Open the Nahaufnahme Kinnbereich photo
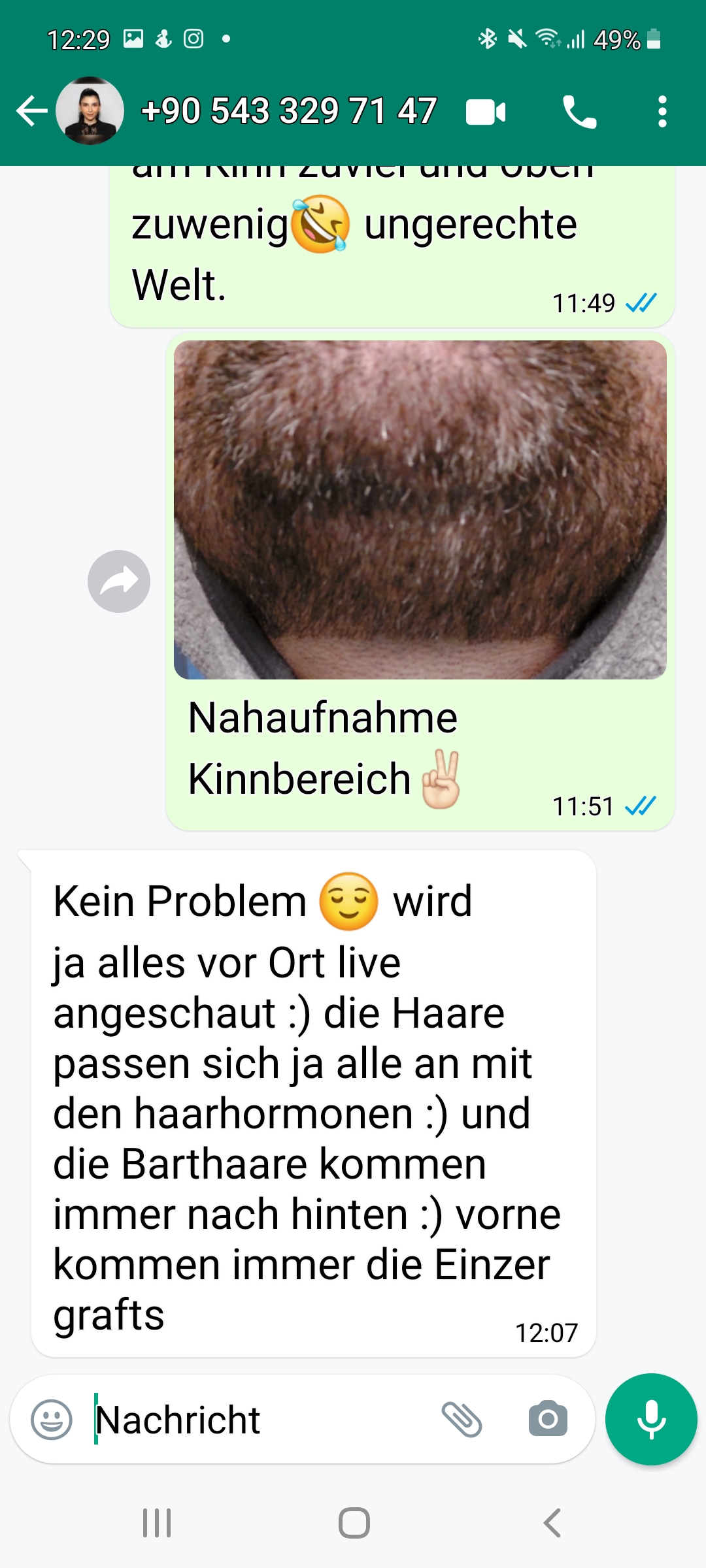Viewport: 706px width, 1568px height. (x=420, y=510)
